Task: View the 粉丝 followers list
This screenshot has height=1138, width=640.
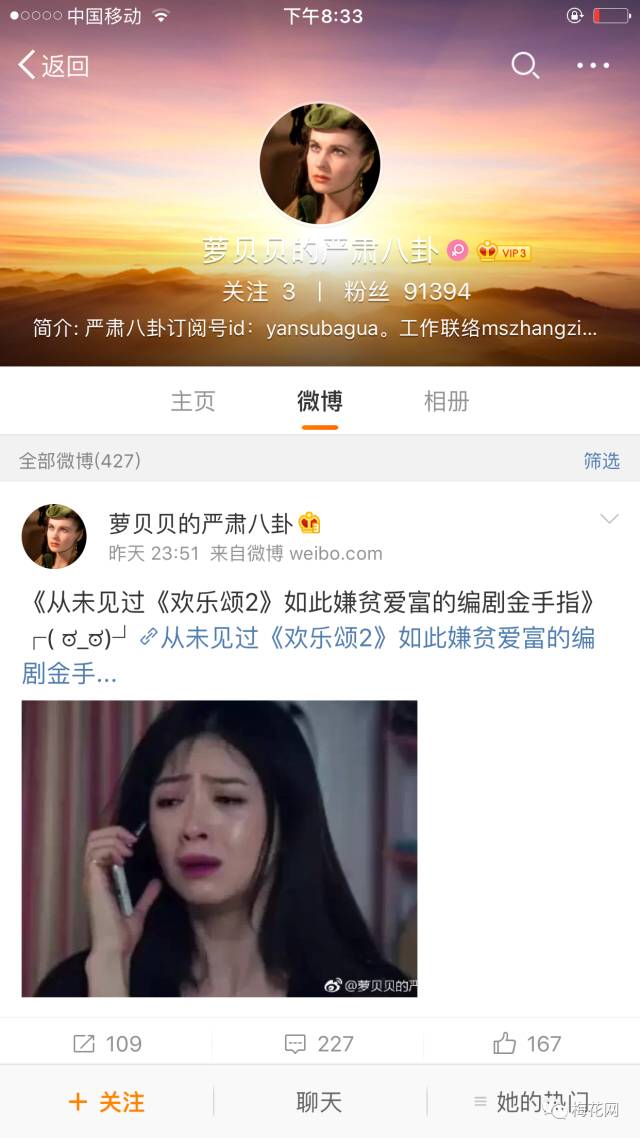Action: (407, 291)
